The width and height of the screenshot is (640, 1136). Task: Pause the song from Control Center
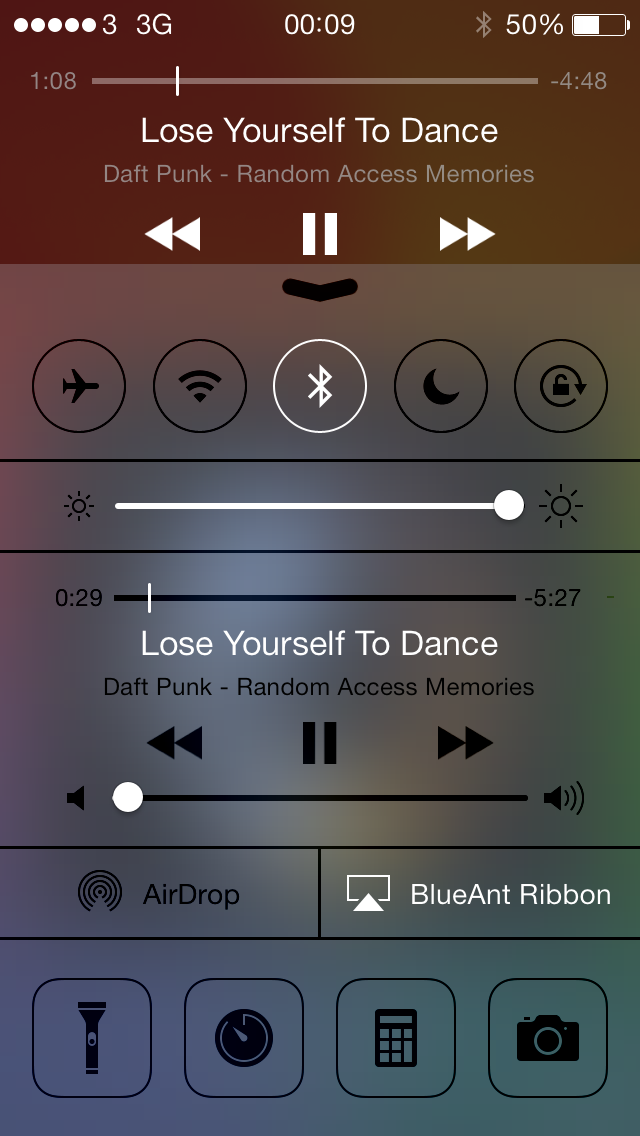[320, 743]
